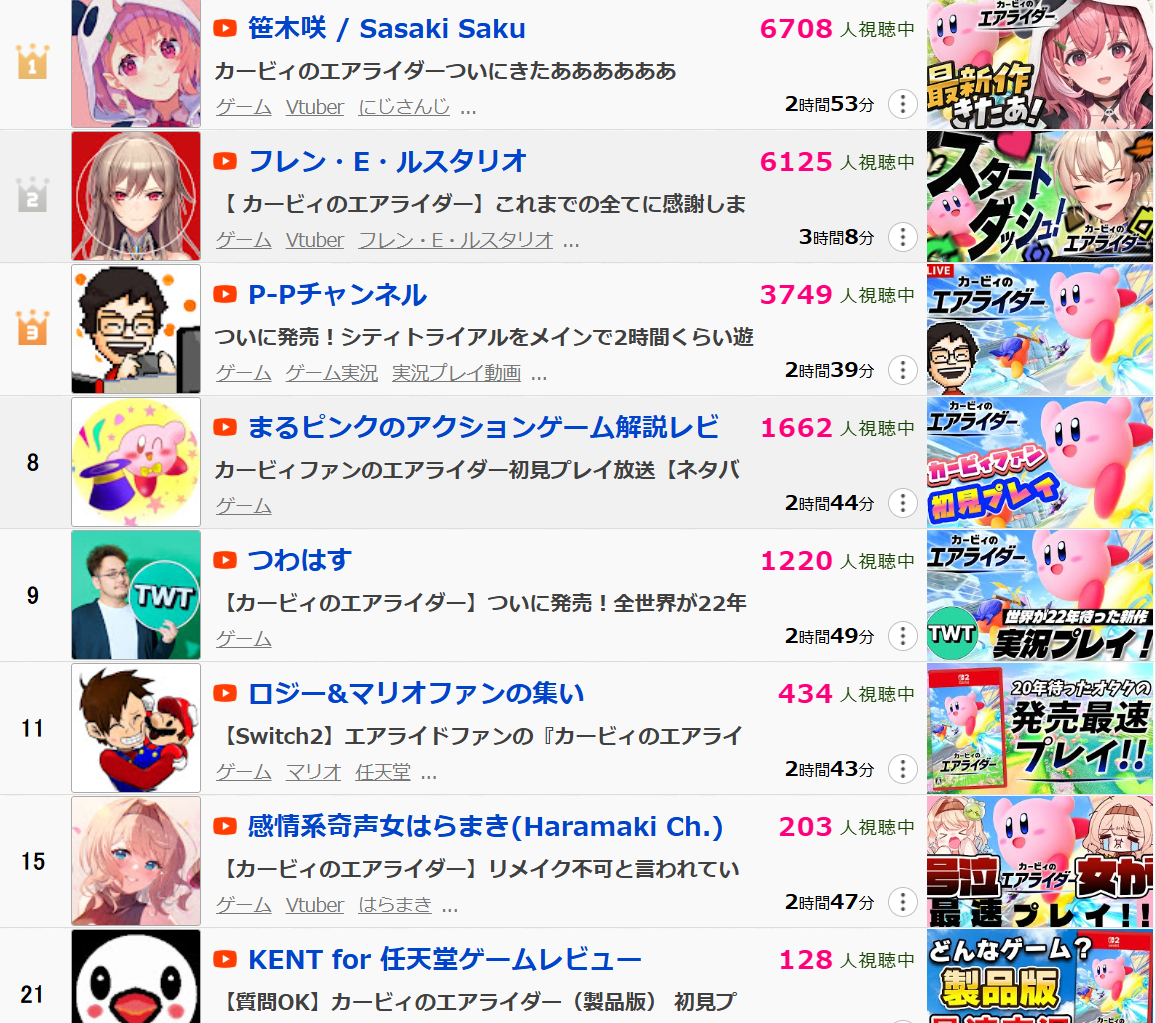This screenshot has width=1156, height=1023.
Task: Open overflow menu for P-Pチャンネル row
Action: 902,370
